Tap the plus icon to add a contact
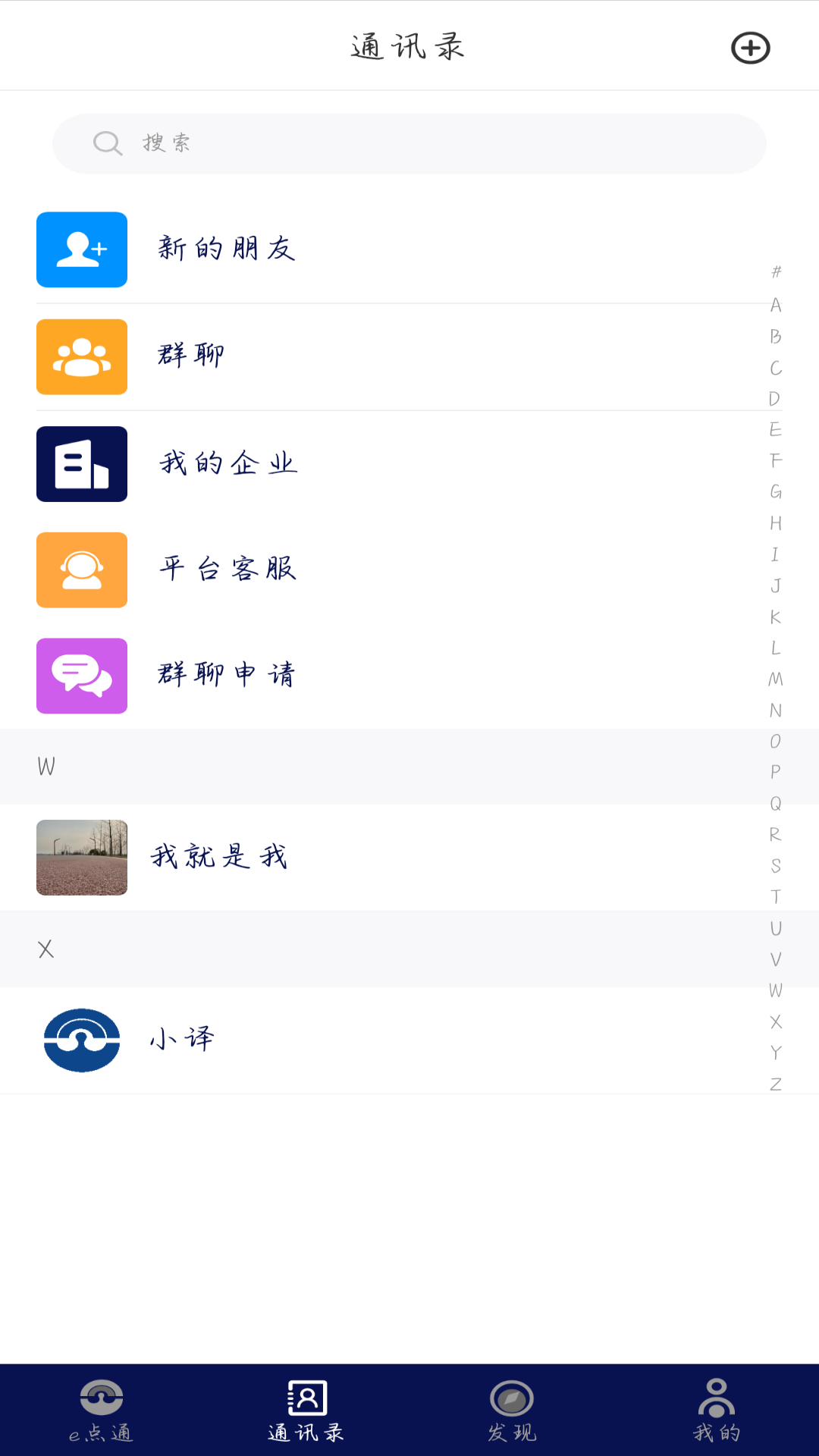 point(750,47)
